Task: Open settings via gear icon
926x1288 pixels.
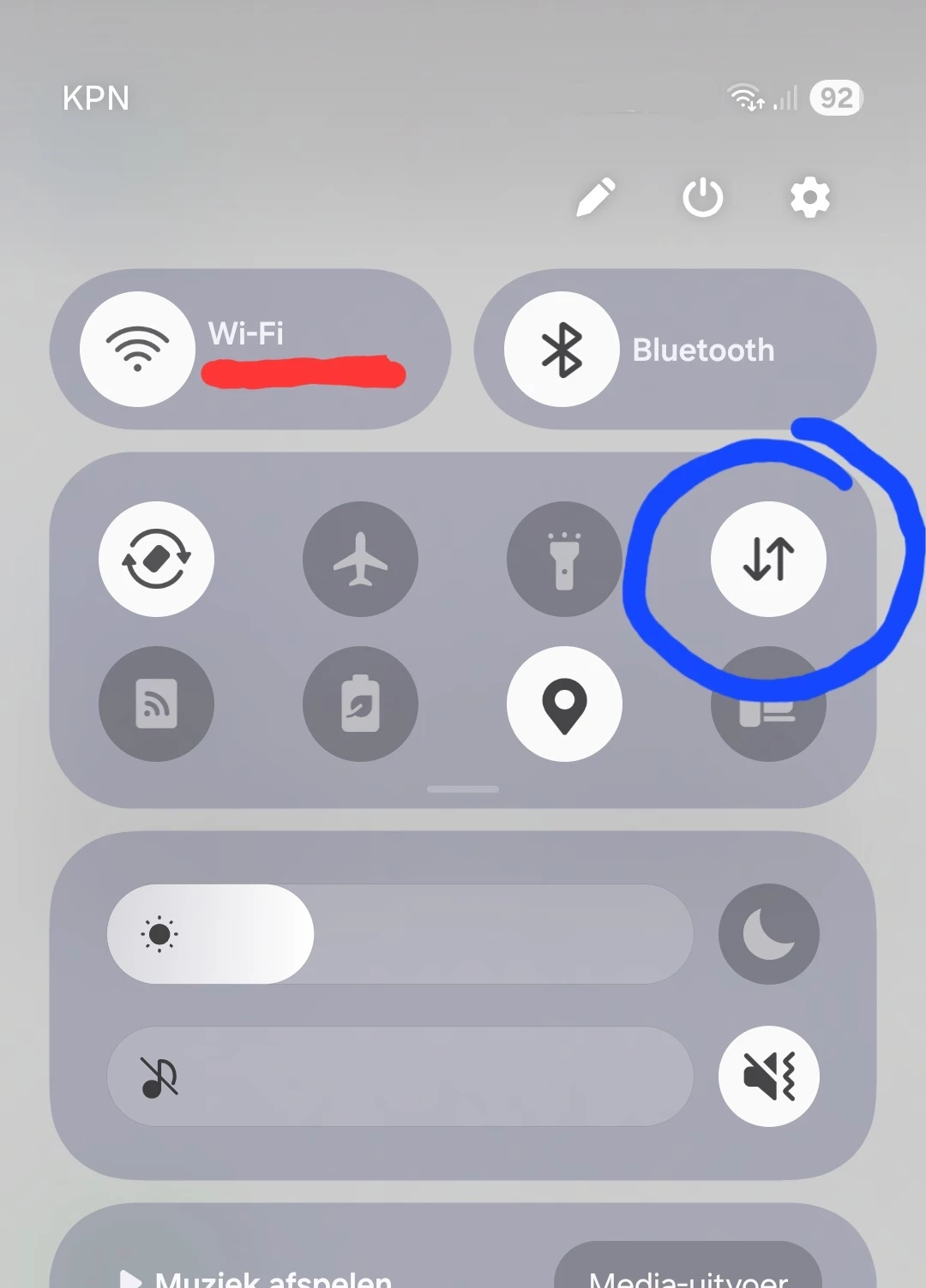Action: 809,198
